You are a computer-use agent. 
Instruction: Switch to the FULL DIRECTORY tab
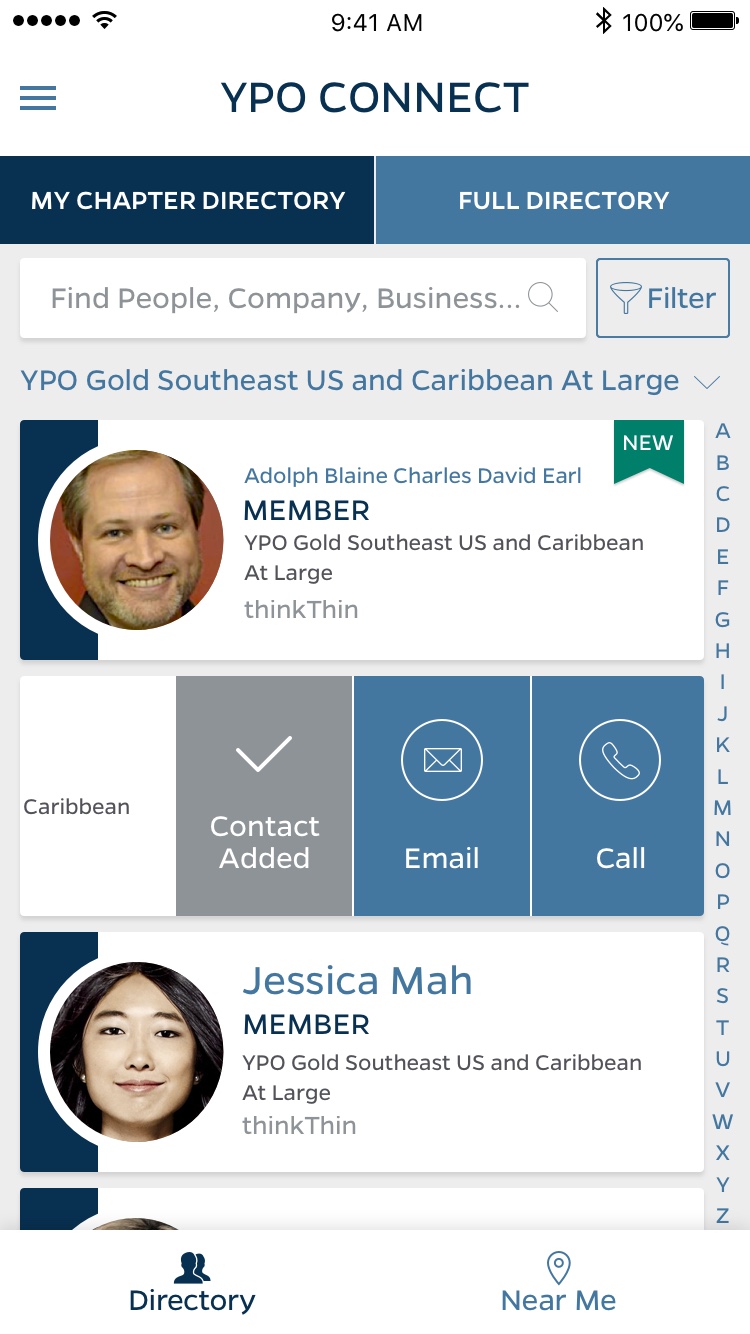tap(562, 200)
